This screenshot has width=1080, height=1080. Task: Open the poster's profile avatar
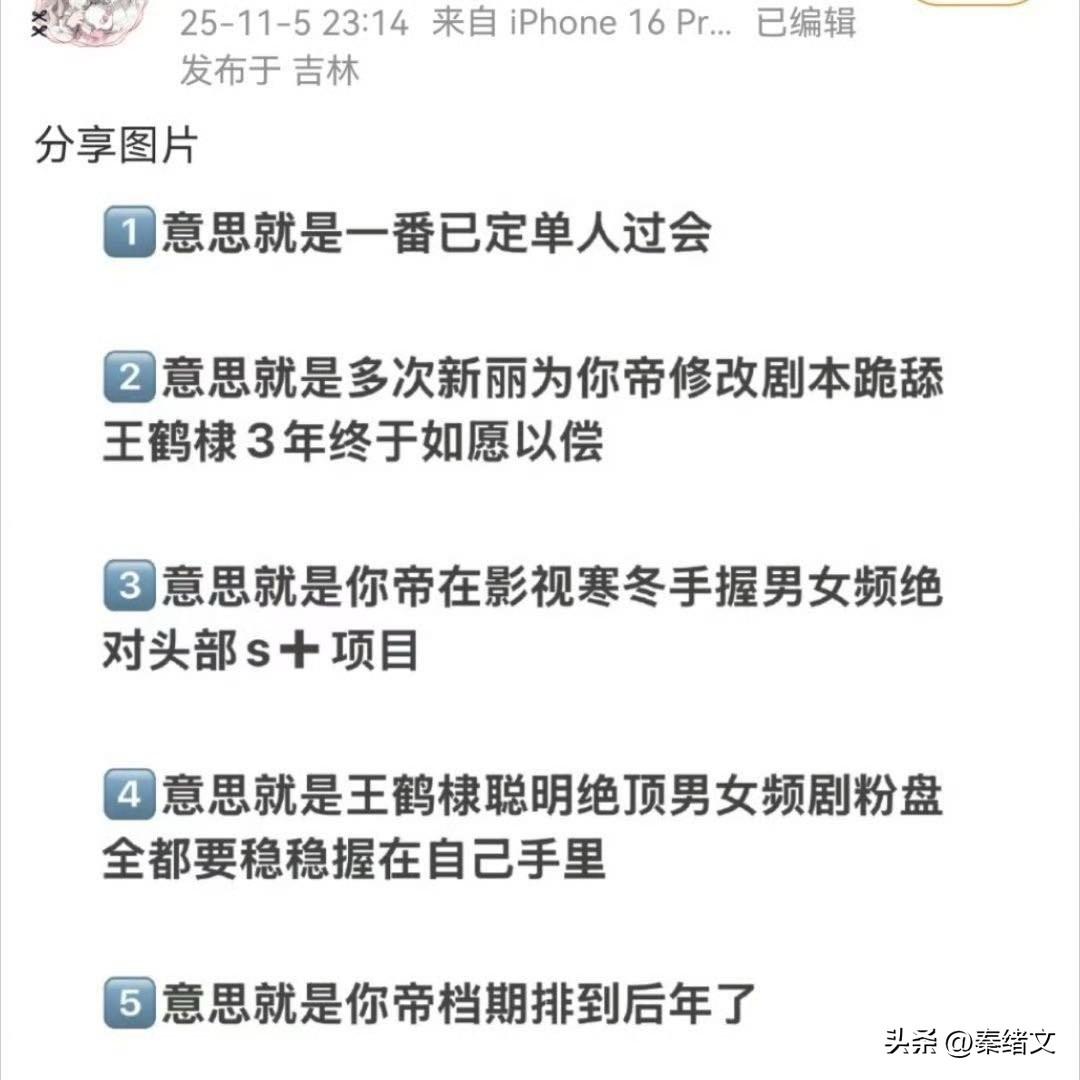coord(88,20)
